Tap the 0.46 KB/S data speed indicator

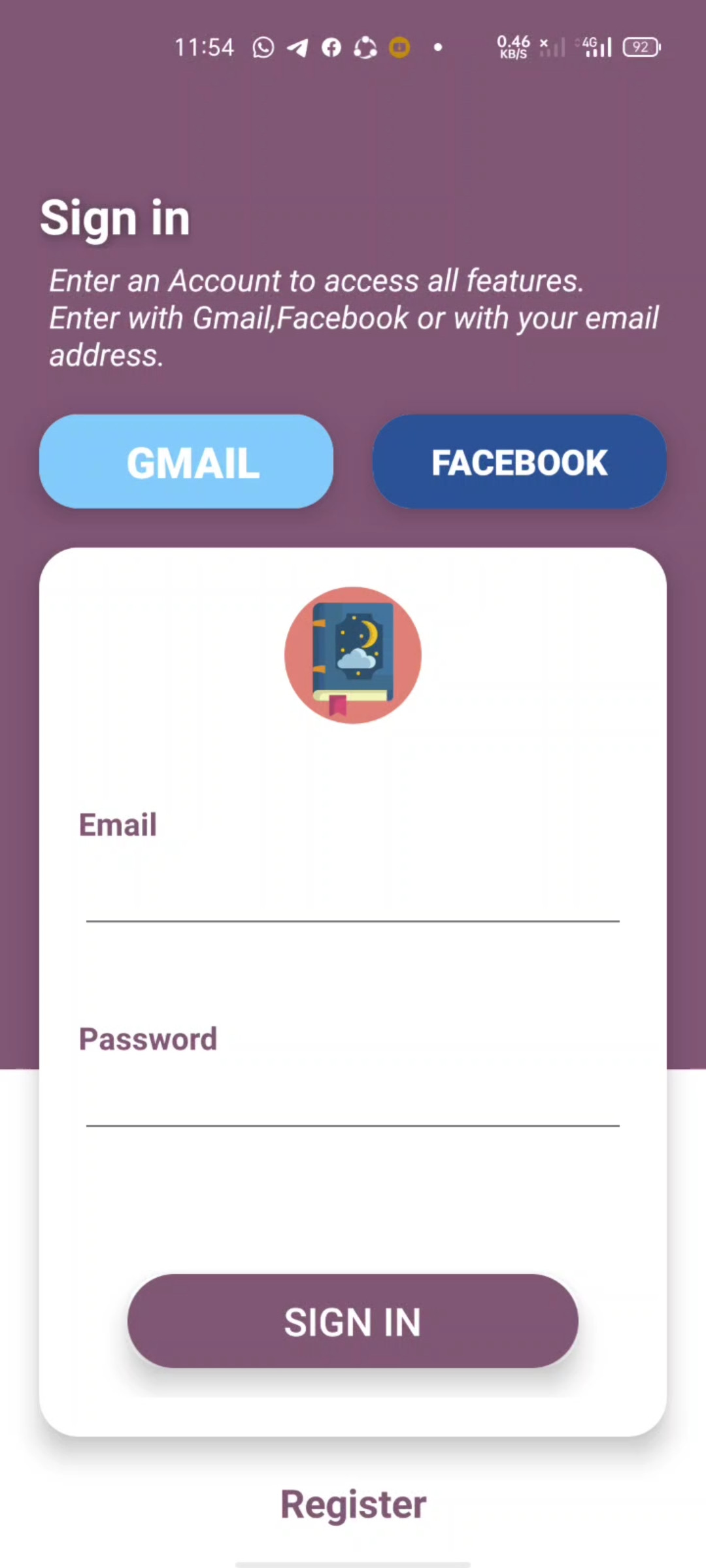[514, 46]
